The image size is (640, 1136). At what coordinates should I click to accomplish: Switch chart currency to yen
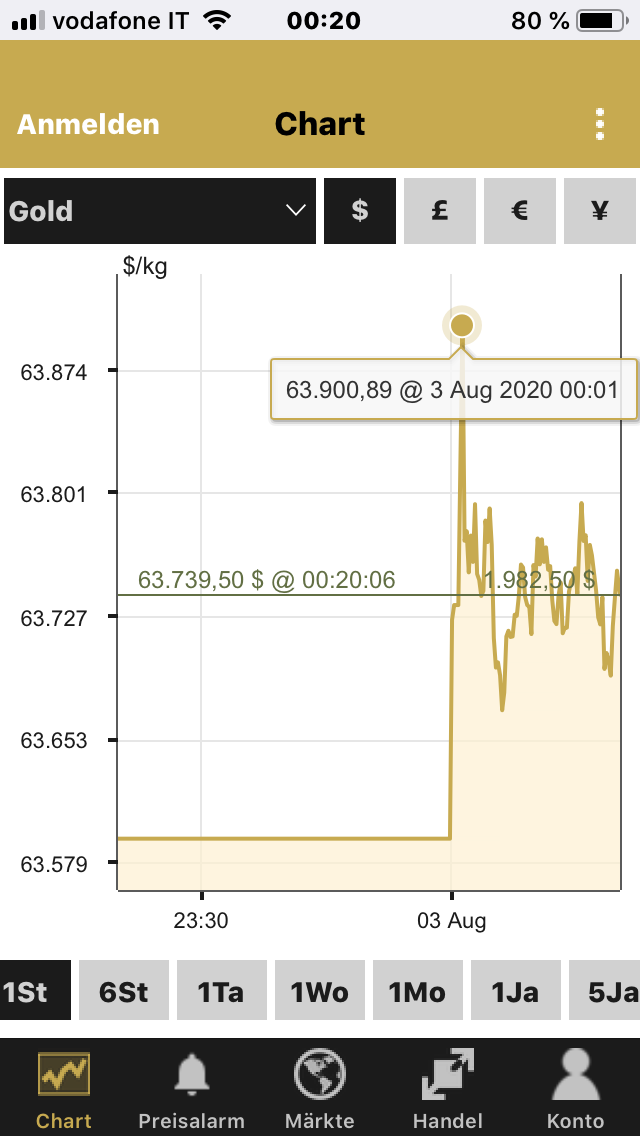pos(600,211)
